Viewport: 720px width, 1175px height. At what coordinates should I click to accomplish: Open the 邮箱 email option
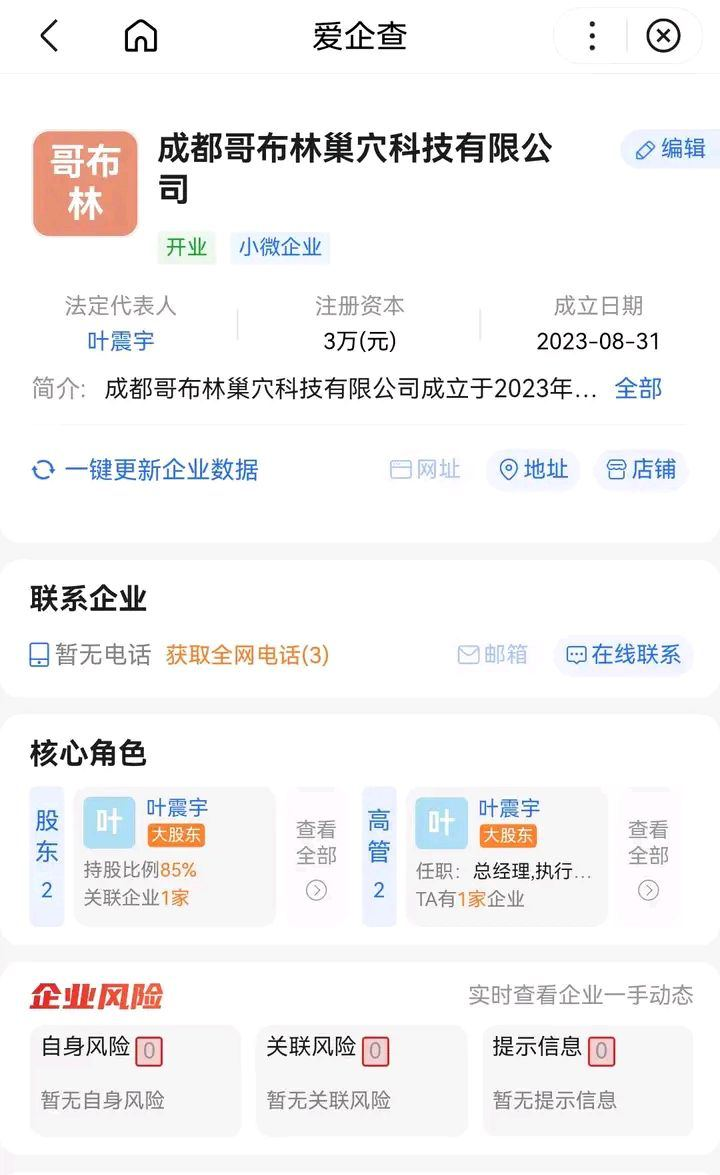pyautogui.click(x=492, y=655)
